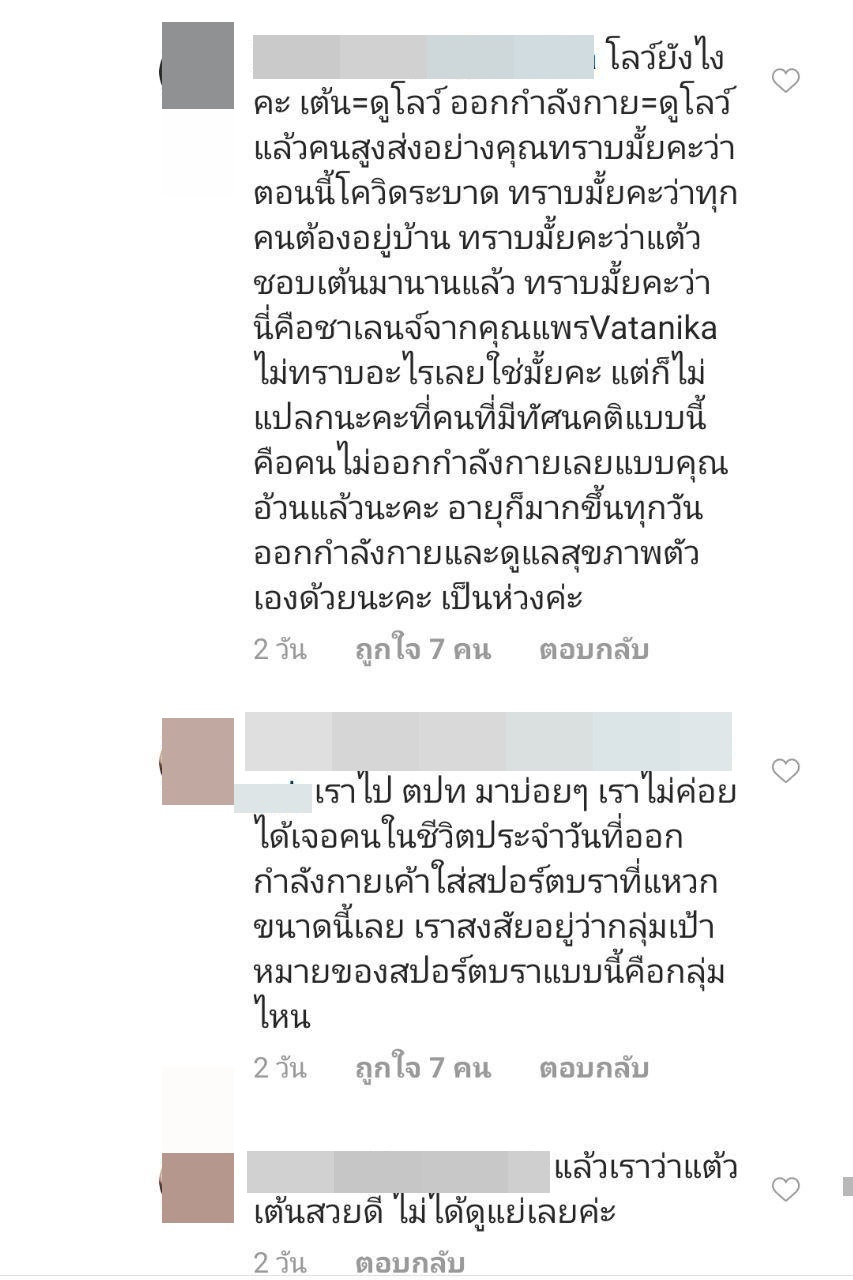
Task: Reply to the comment mentioning Vatanika
Action: click(x=593, y=650)
